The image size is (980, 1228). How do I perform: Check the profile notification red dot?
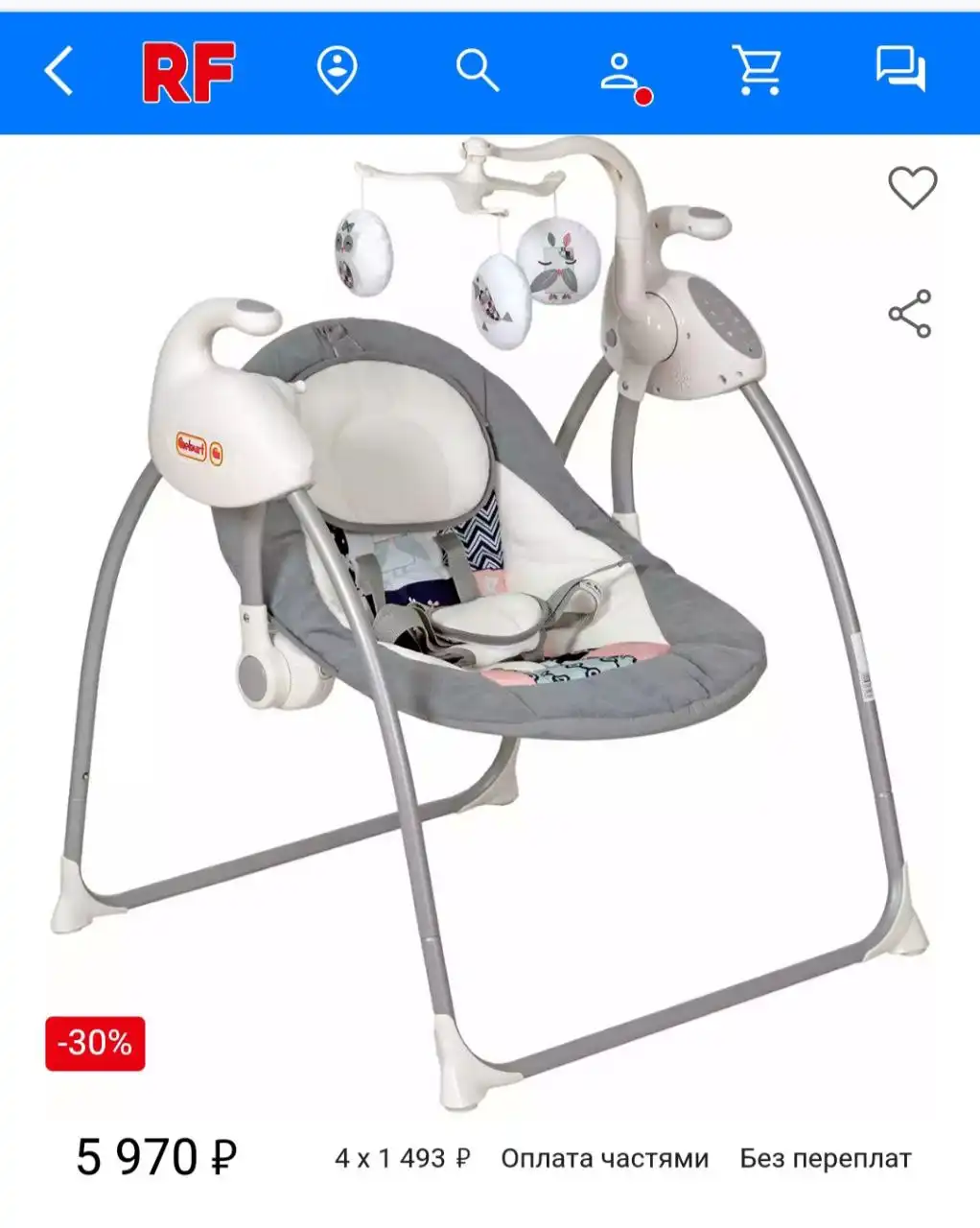[644, 94]
